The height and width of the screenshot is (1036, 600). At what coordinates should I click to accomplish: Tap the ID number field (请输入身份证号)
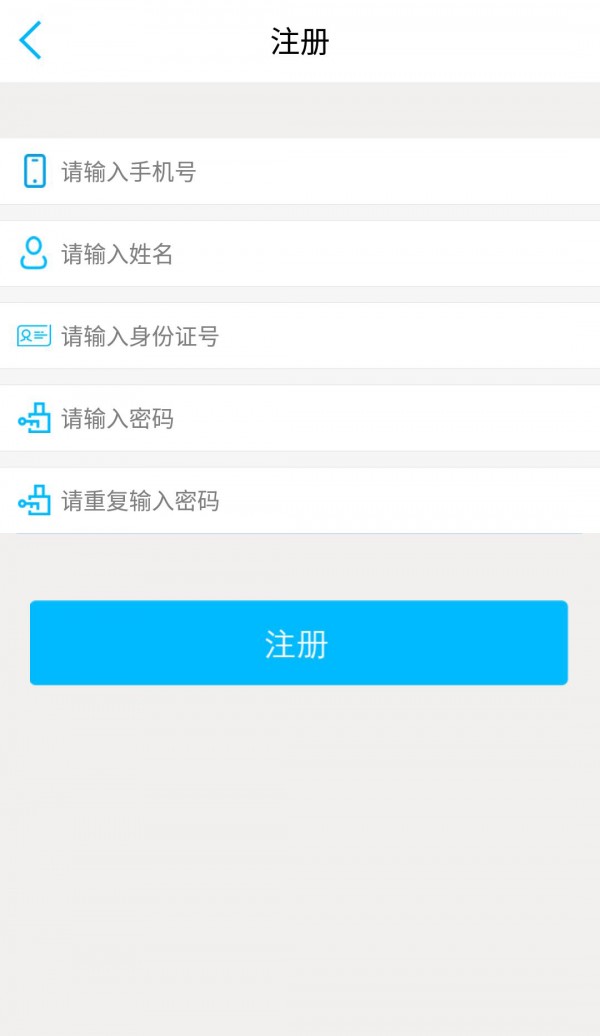(x=300, y=336)
